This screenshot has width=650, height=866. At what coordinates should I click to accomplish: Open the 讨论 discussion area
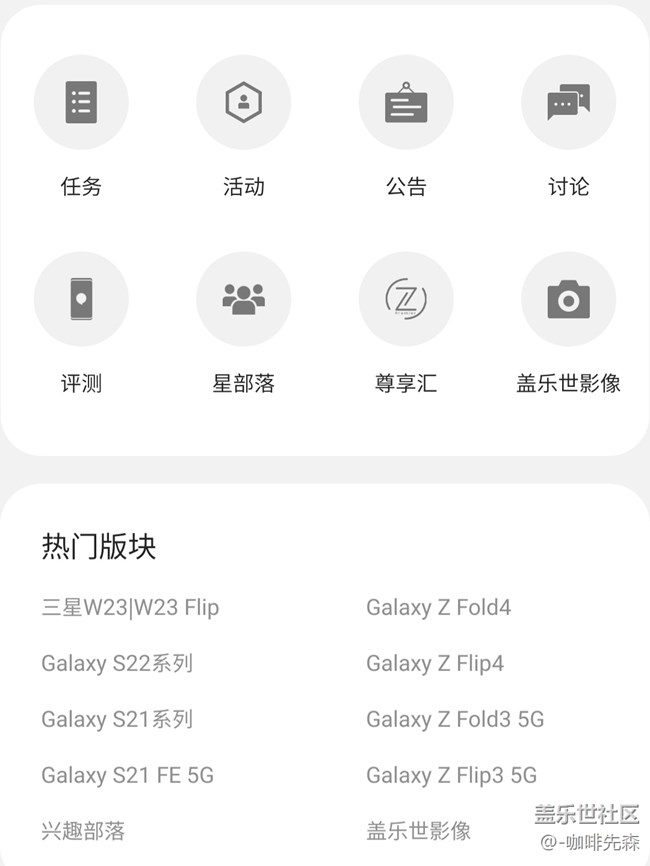point(568,102)
